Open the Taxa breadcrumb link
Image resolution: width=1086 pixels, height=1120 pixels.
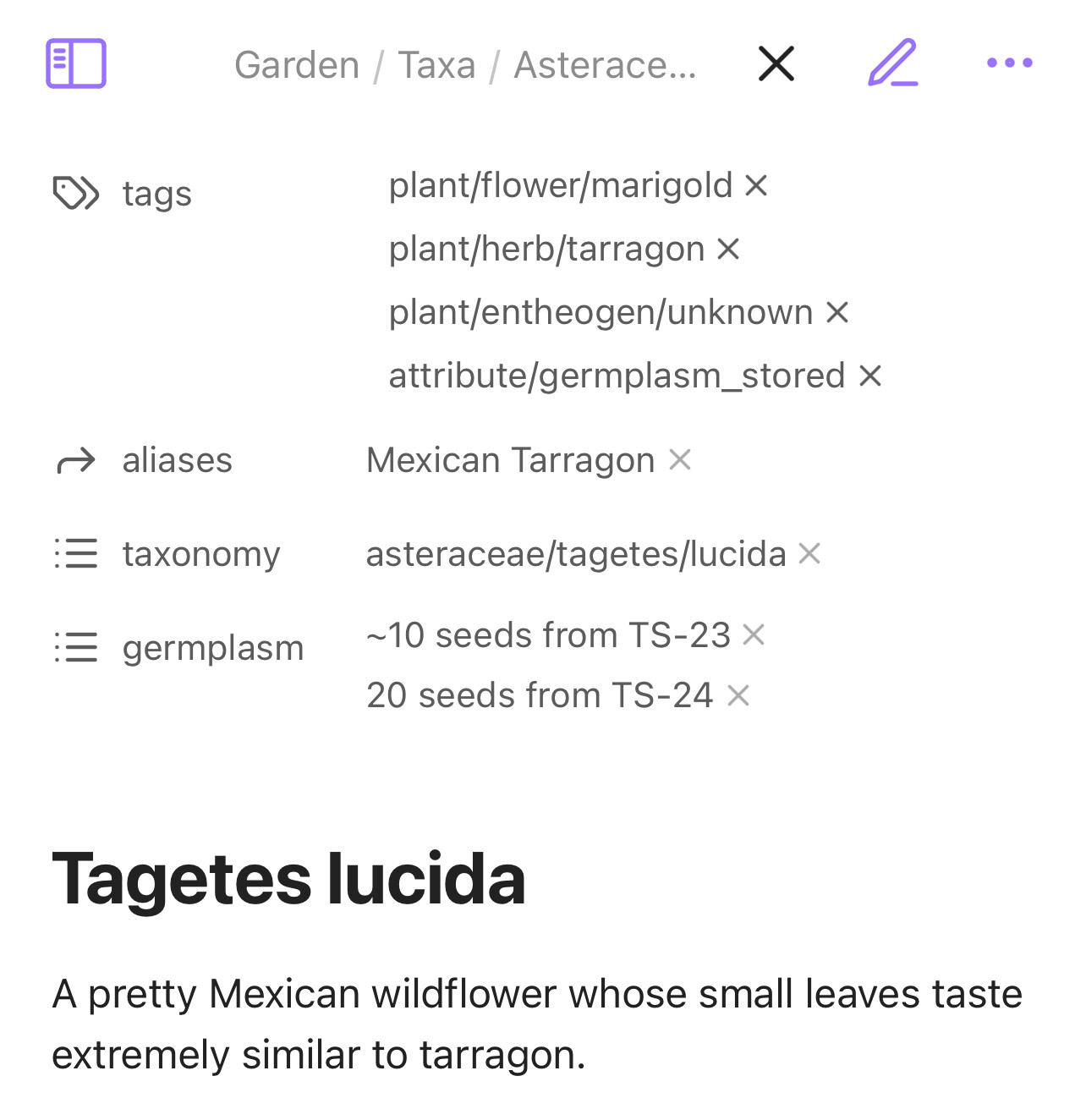click(436, 64)
